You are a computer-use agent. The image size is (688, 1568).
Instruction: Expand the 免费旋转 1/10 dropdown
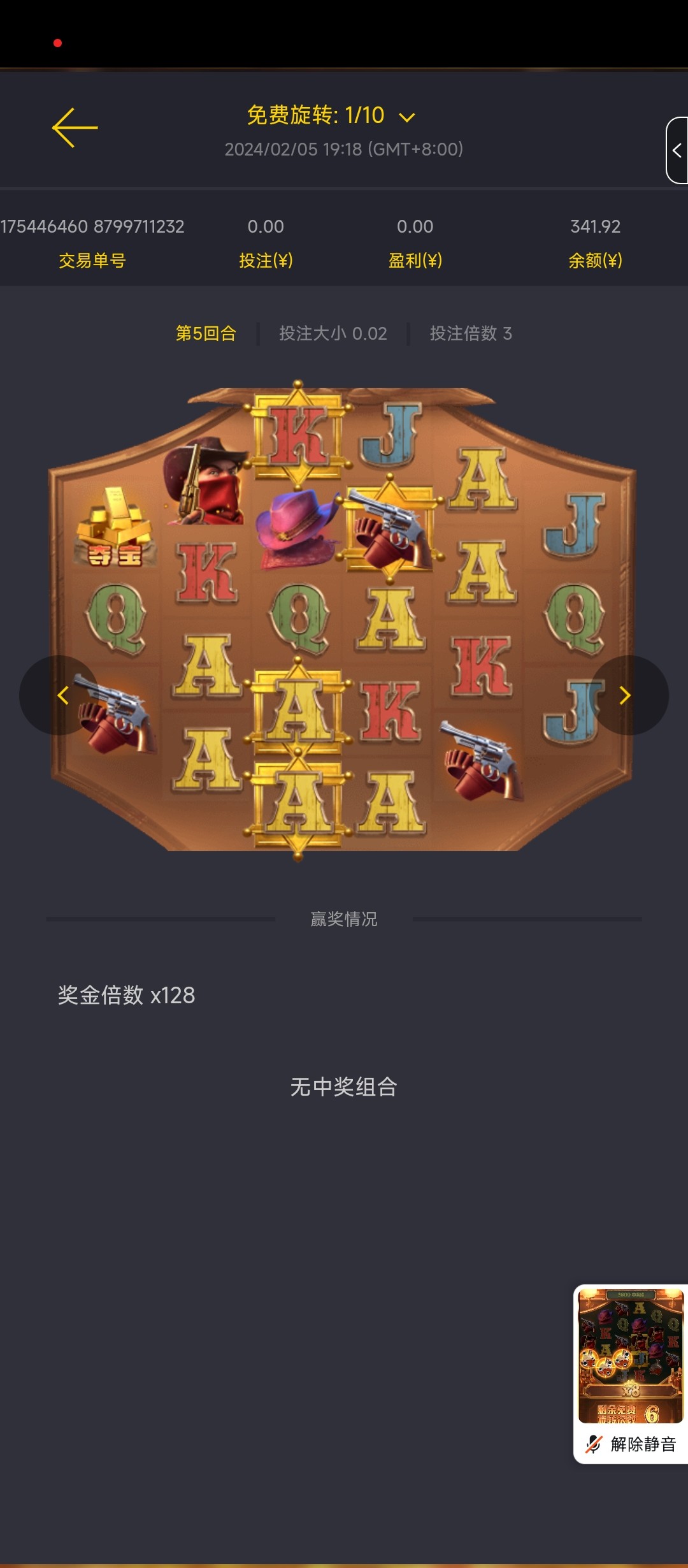point(406,117)
